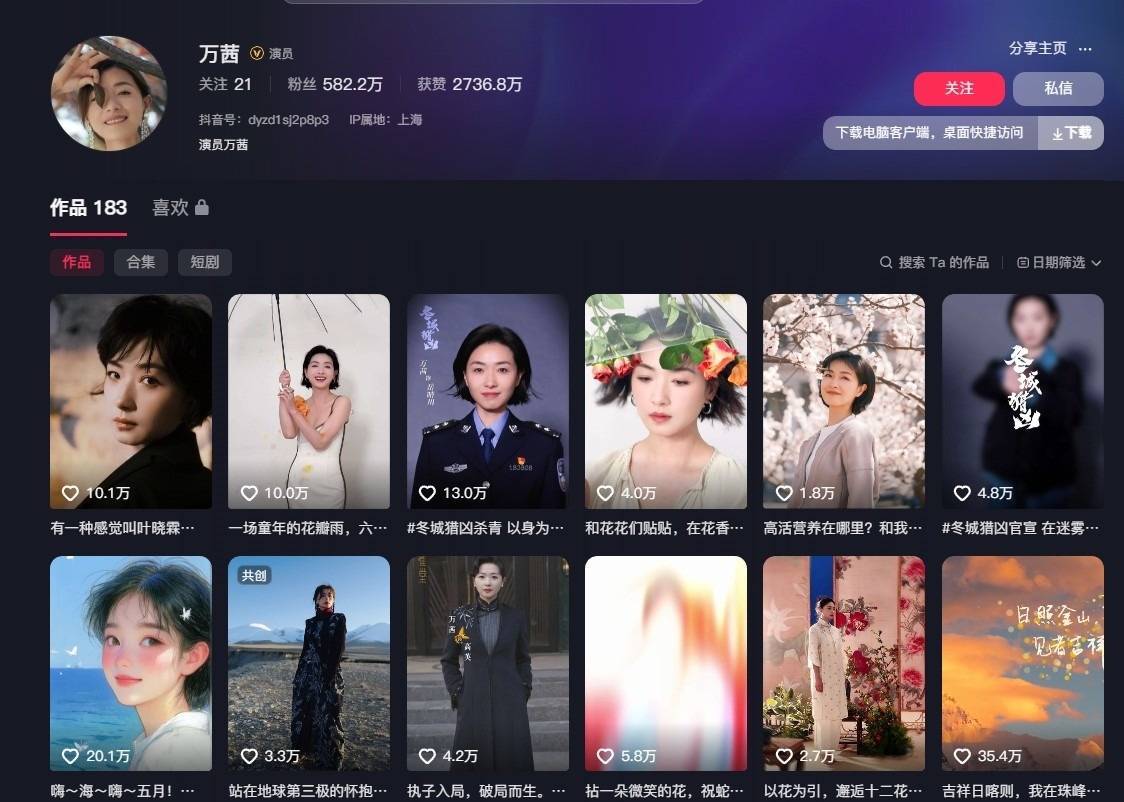Open the video 和花花们贴贴

click(x=665, y=401)
